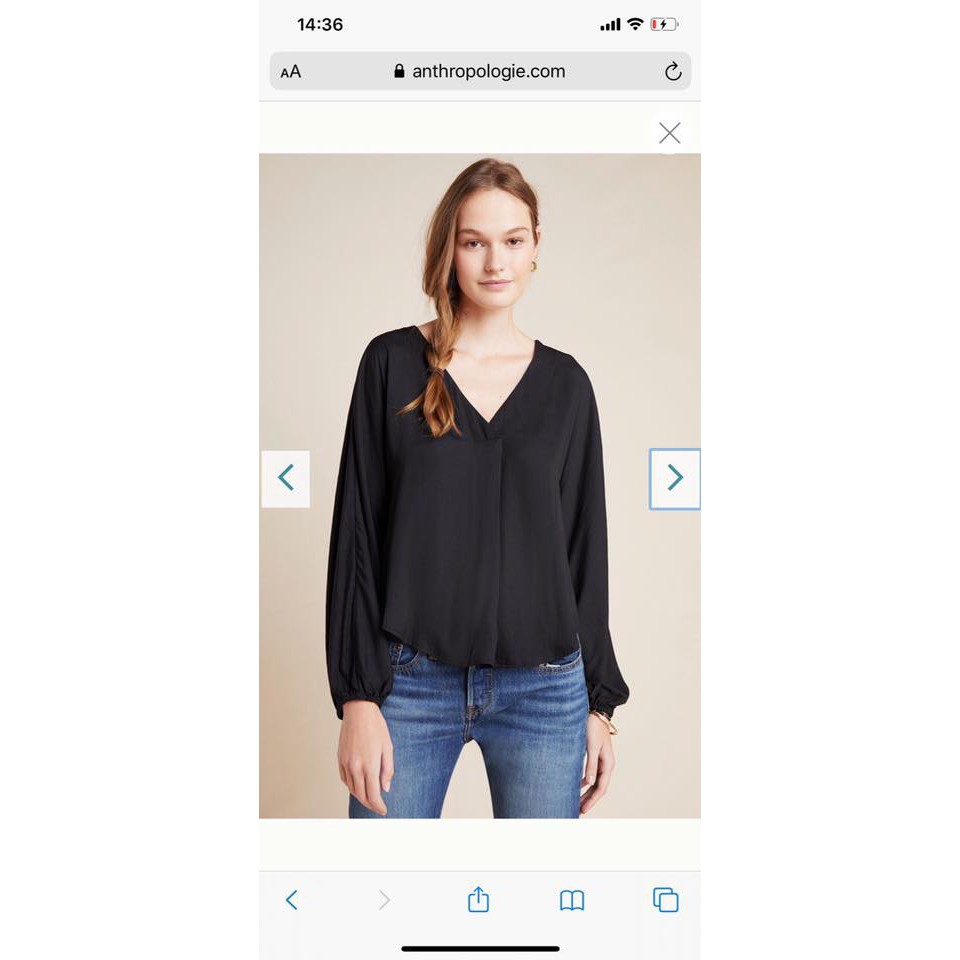View open Safari tabs
This screenshot has height=960, width=960.
666,900
